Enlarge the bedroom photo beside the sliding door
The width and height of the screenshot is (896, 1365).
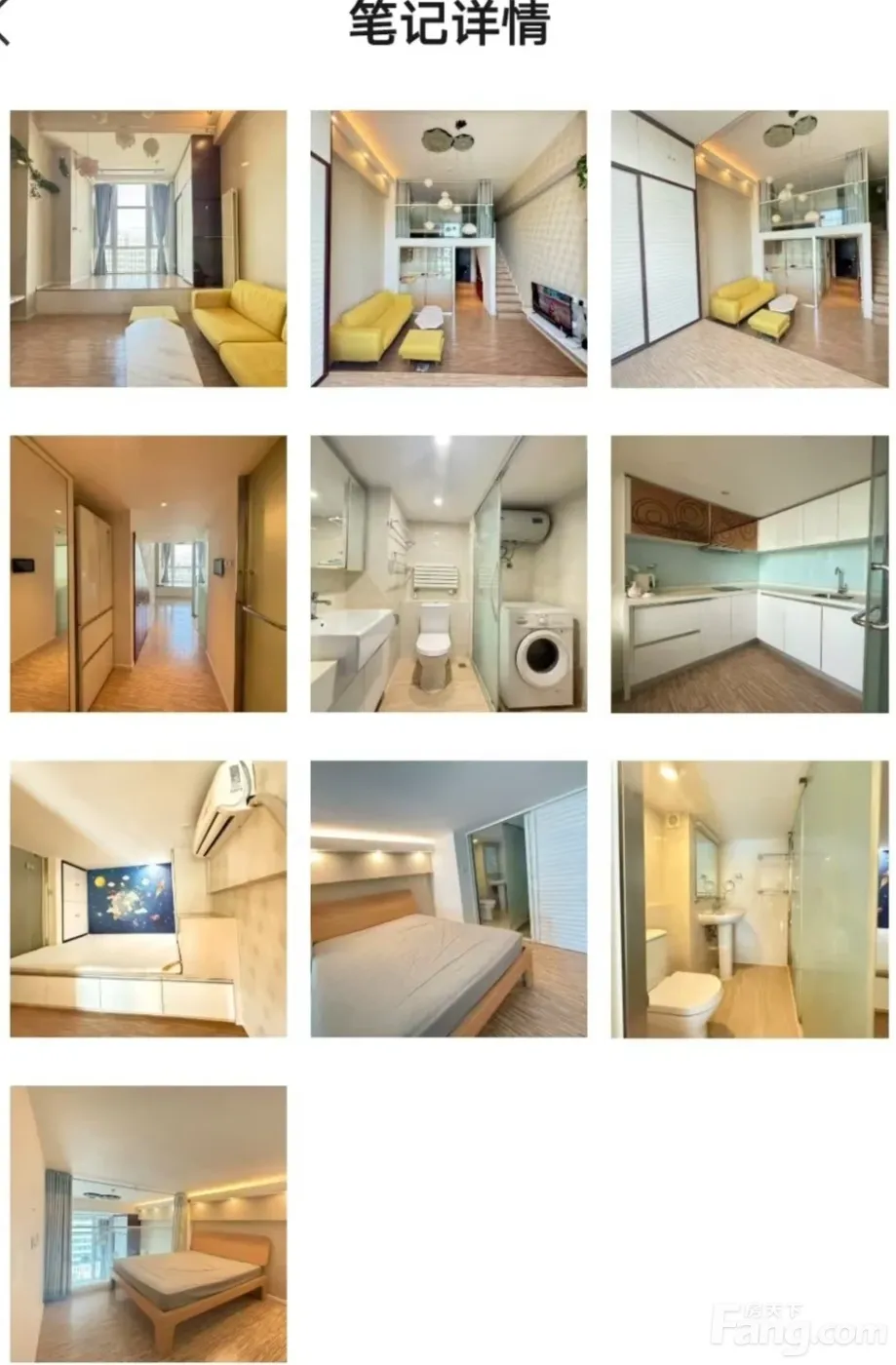pyautogui.click(x=448, y=898)
